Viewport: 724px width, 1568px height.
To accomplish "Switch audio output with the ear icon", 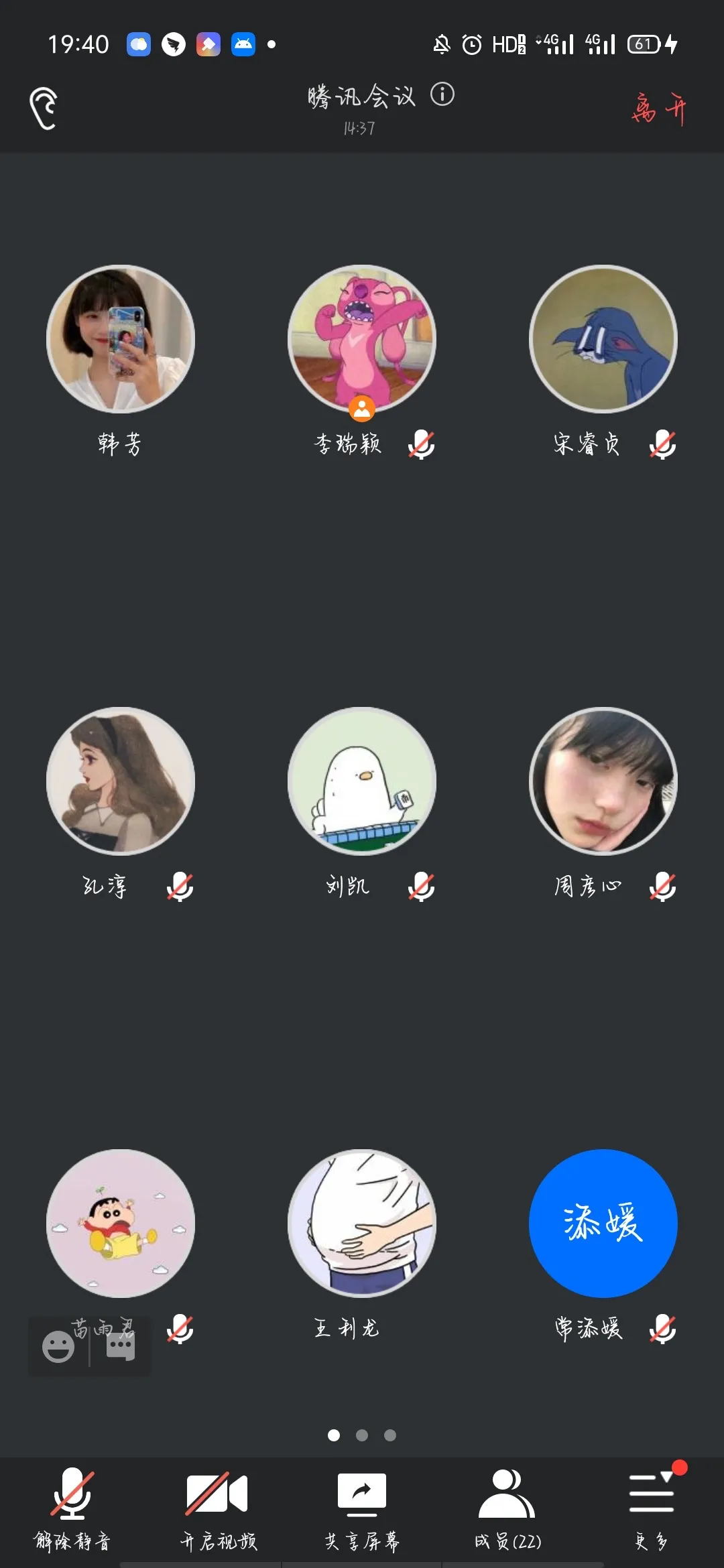I will click(44, 108).
